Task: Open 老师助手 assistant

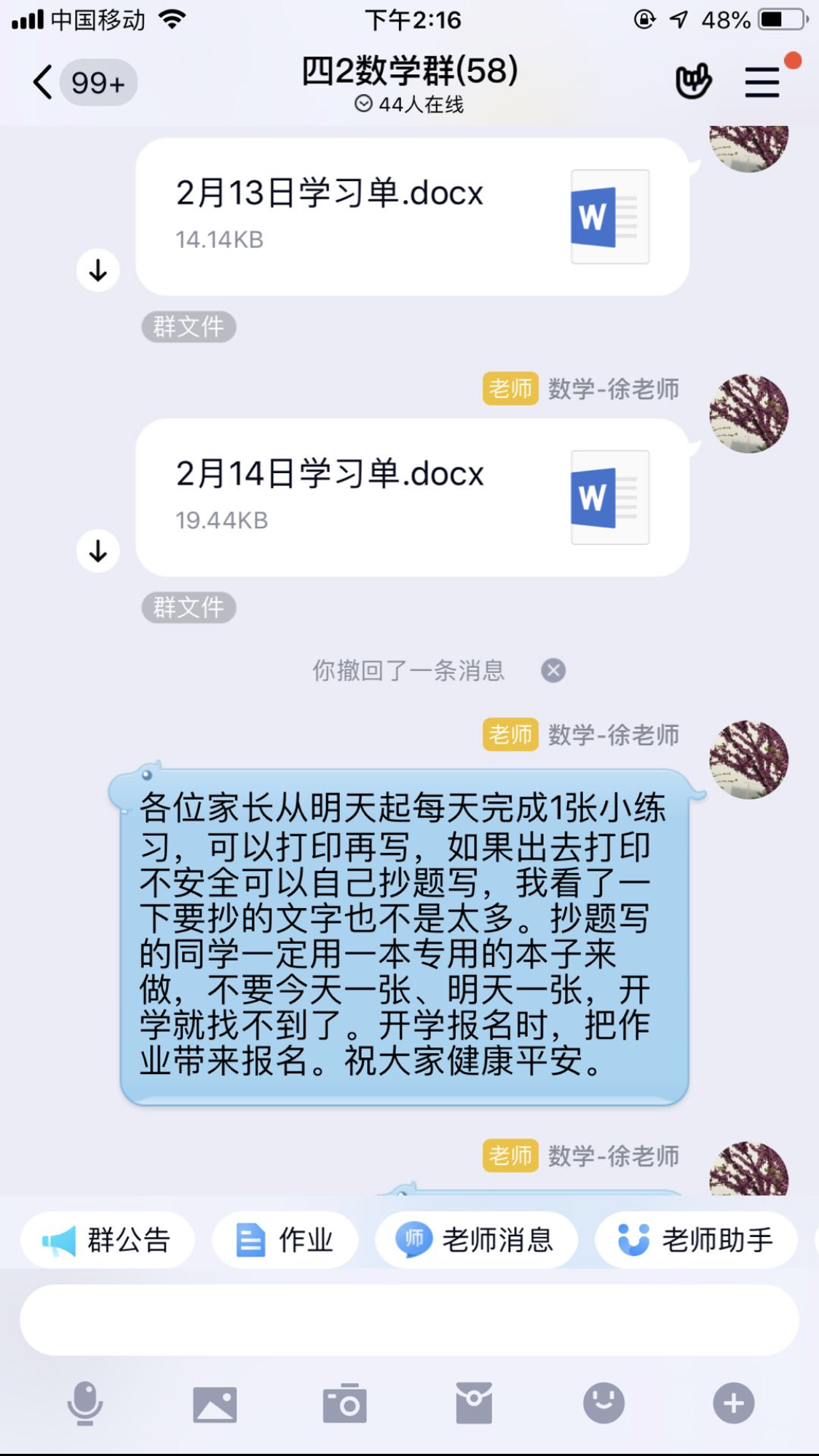Action: pyautogui.click(x=696, y=1241)
